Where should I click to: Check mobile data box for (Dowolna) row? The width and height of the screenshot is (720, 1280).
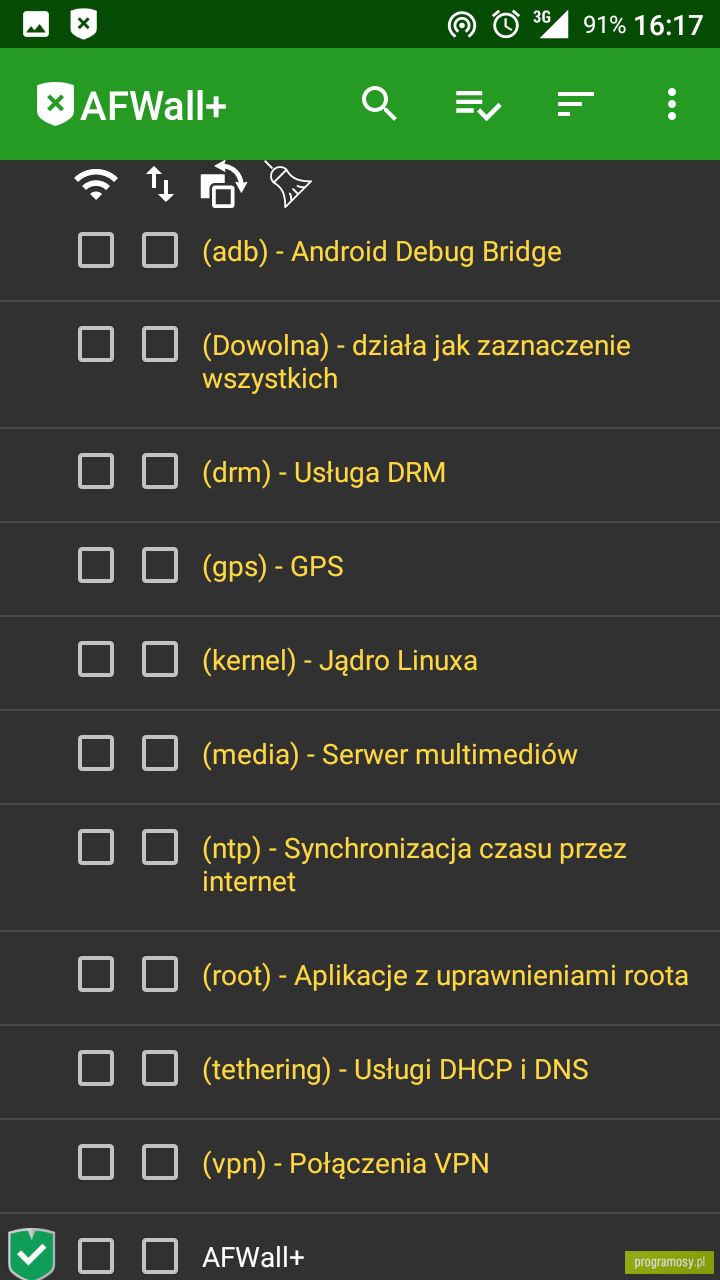coord(160,344)
